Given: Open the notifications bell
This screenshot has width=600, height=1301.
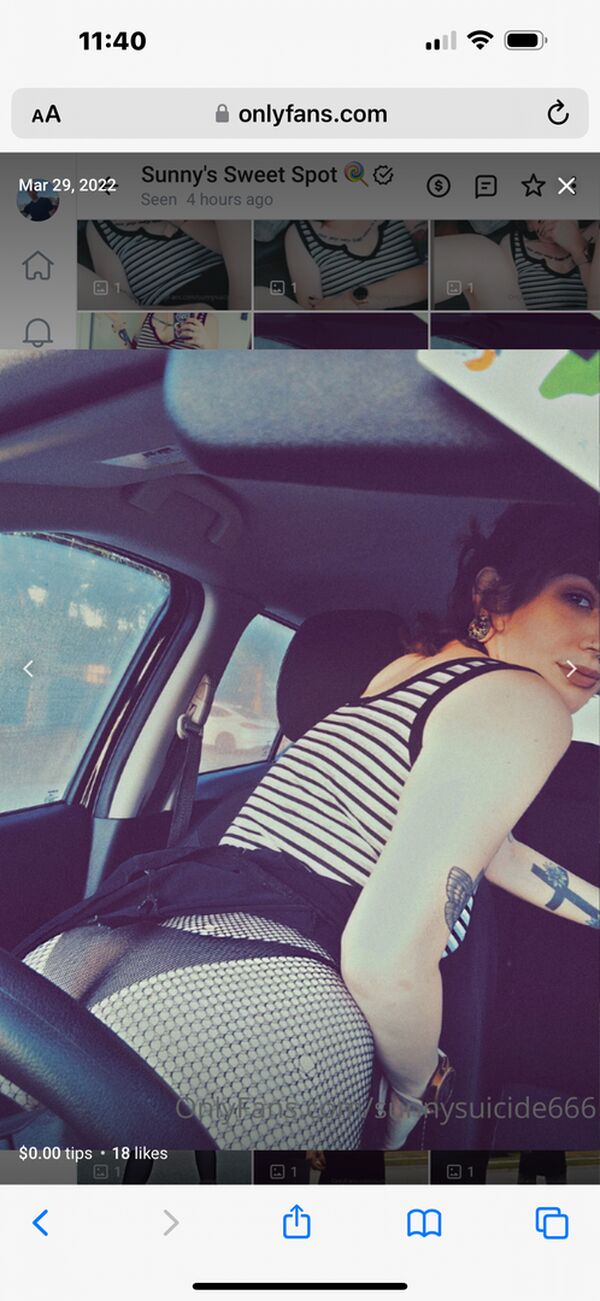Looking at the screenshot, I should pos(37,332).
